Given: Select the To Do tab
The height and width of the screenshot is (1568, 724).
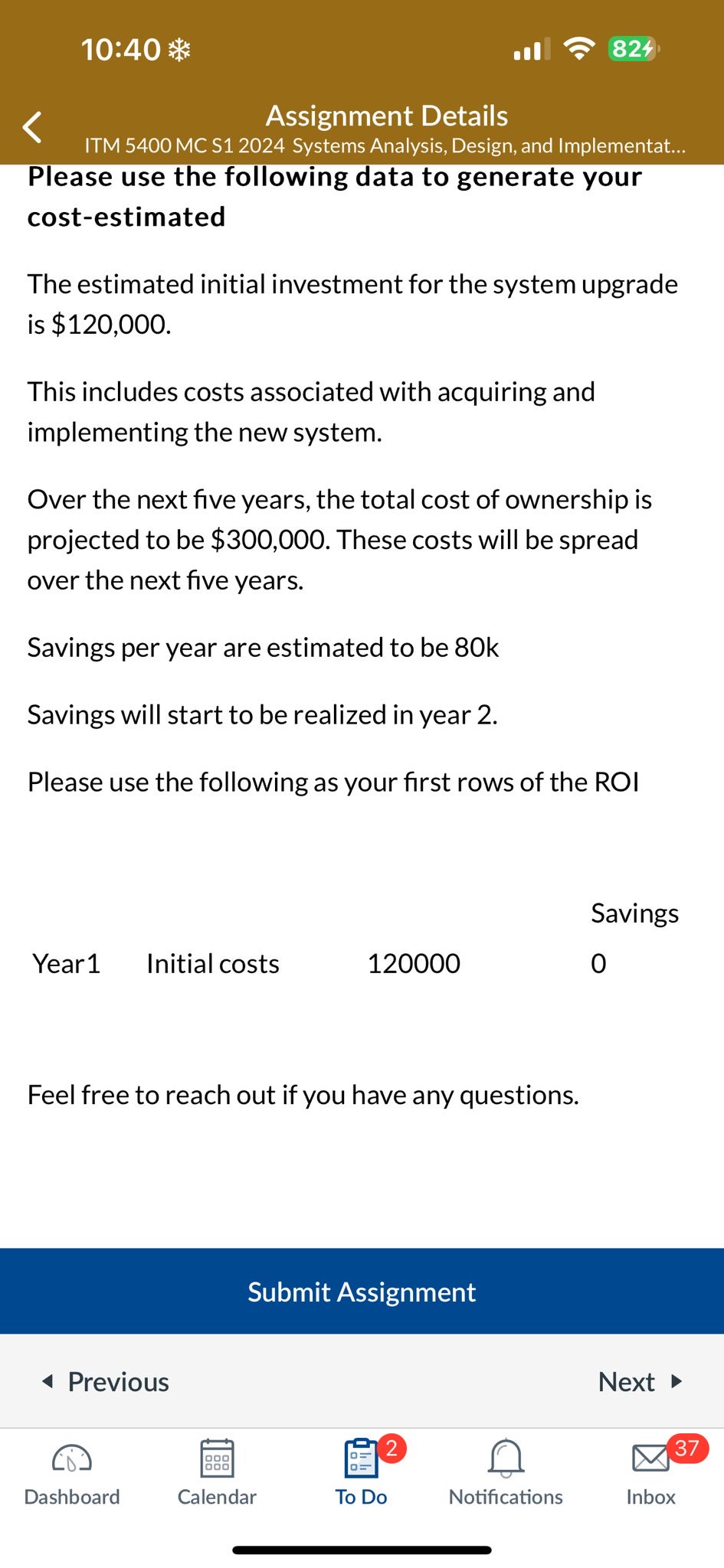Looking at the screenshot, I should pos(362,1474).
